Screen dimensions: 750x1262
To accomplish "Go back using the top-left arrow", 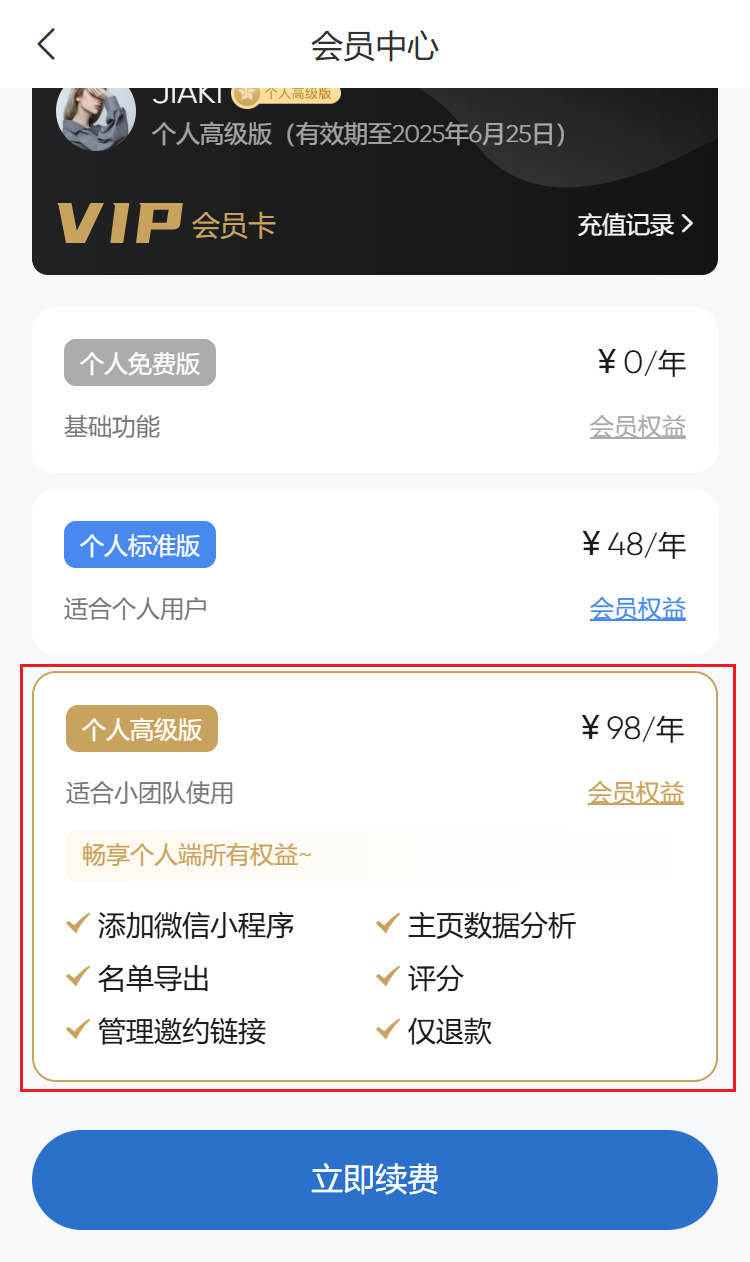I will coord(46,45).
